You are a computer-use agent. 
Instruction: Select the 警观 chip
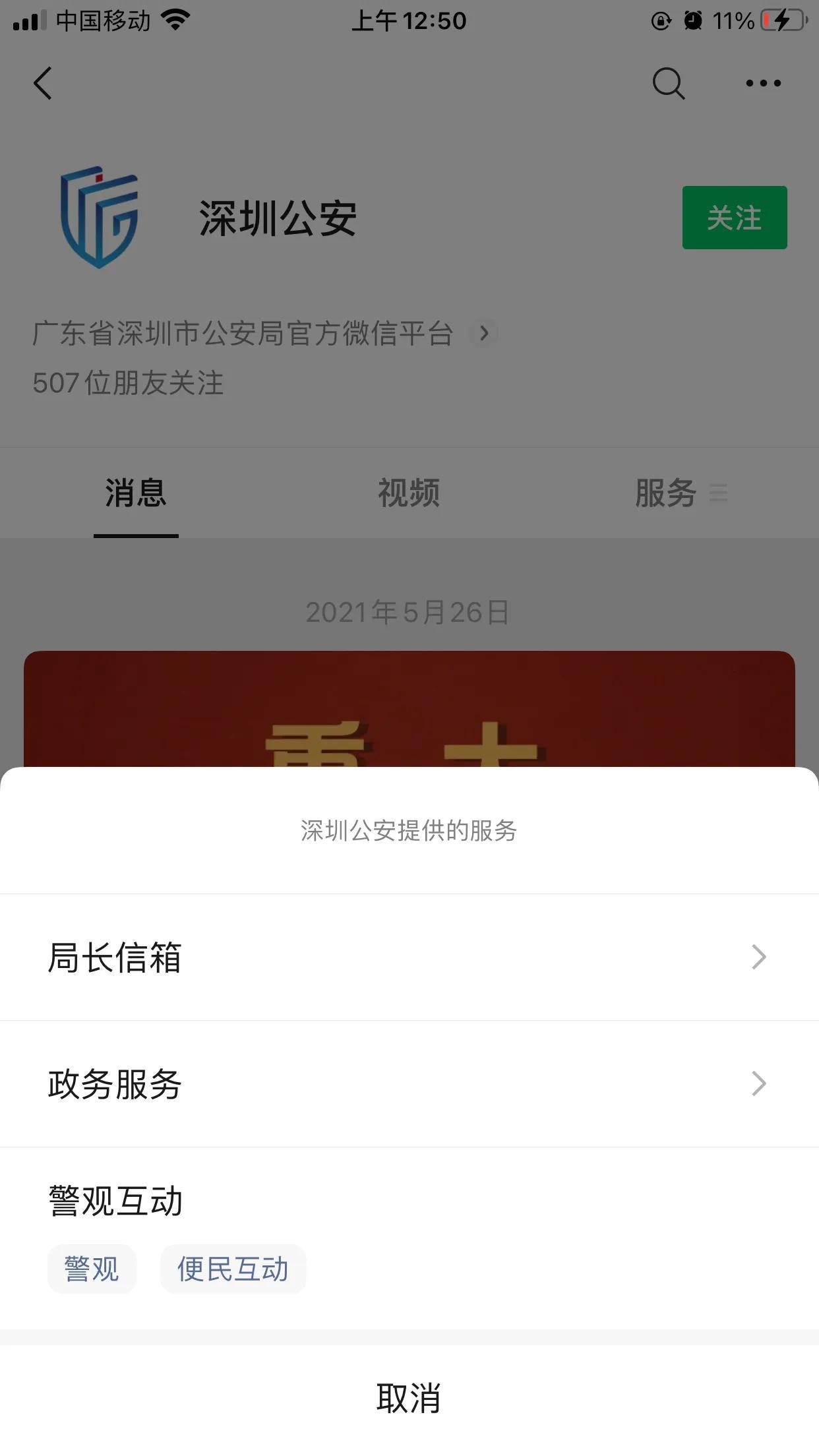92,1269
